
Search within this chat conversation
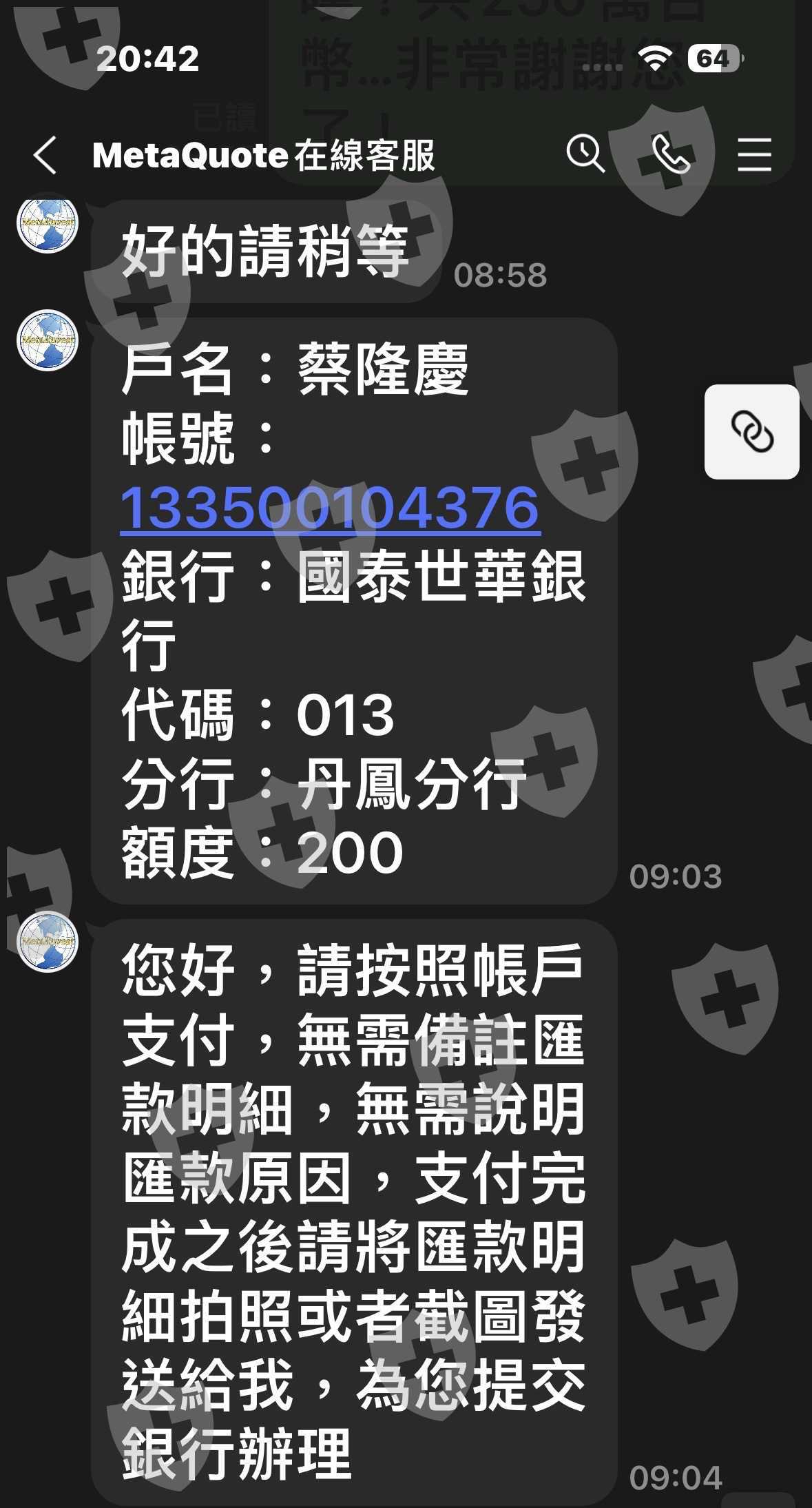click(x=585, y=154)
